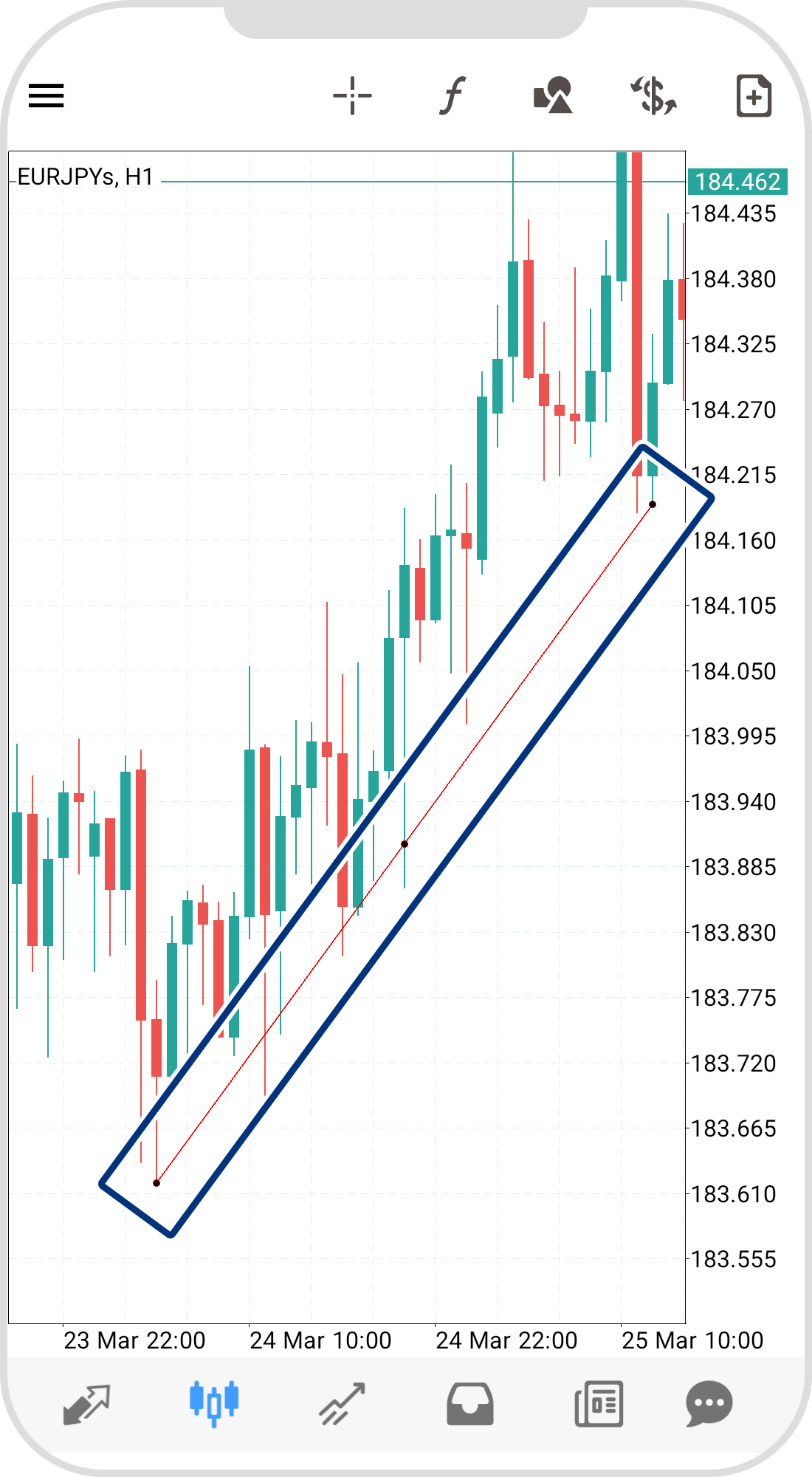The height and width of the screenshot is (1477, 812).
Task: Select the Chart candlestick tab
Action: pos(214,1403)
